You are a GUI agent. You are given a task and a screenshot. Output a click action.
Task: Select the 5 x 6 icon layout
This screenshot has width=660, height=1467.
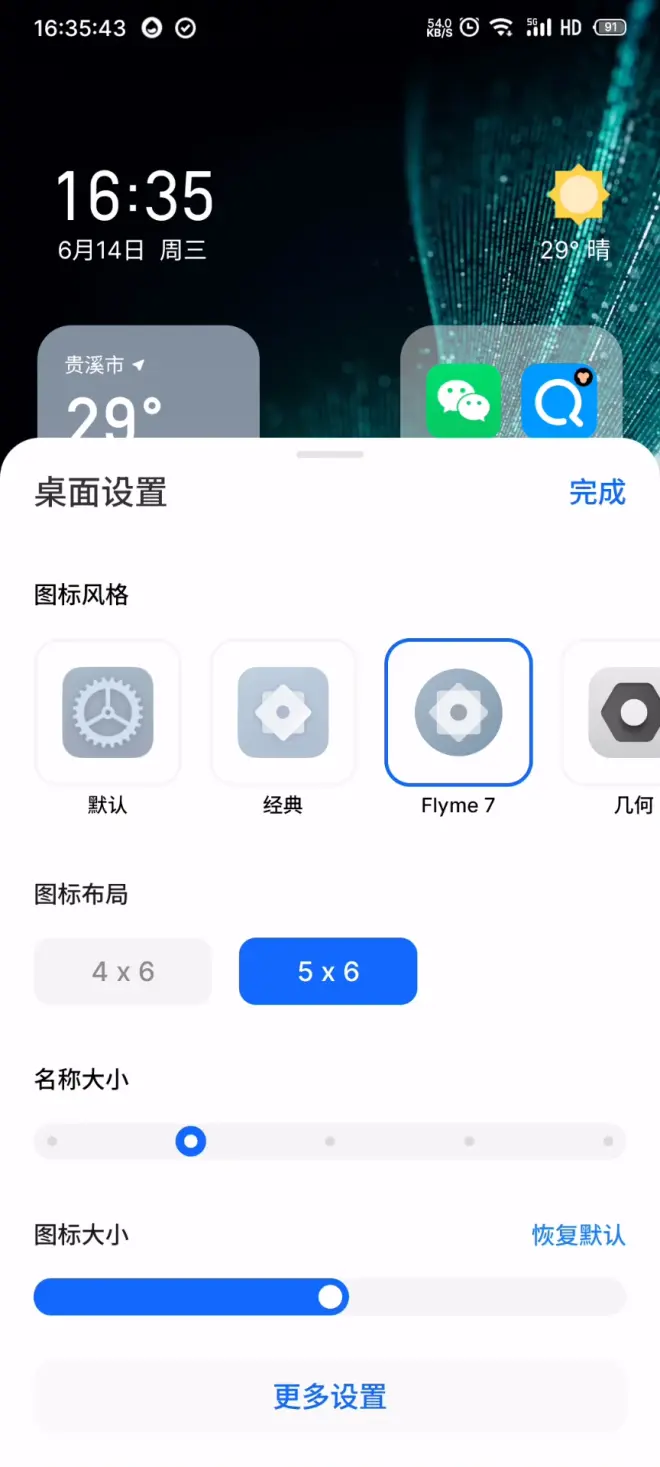pos(328,971)
